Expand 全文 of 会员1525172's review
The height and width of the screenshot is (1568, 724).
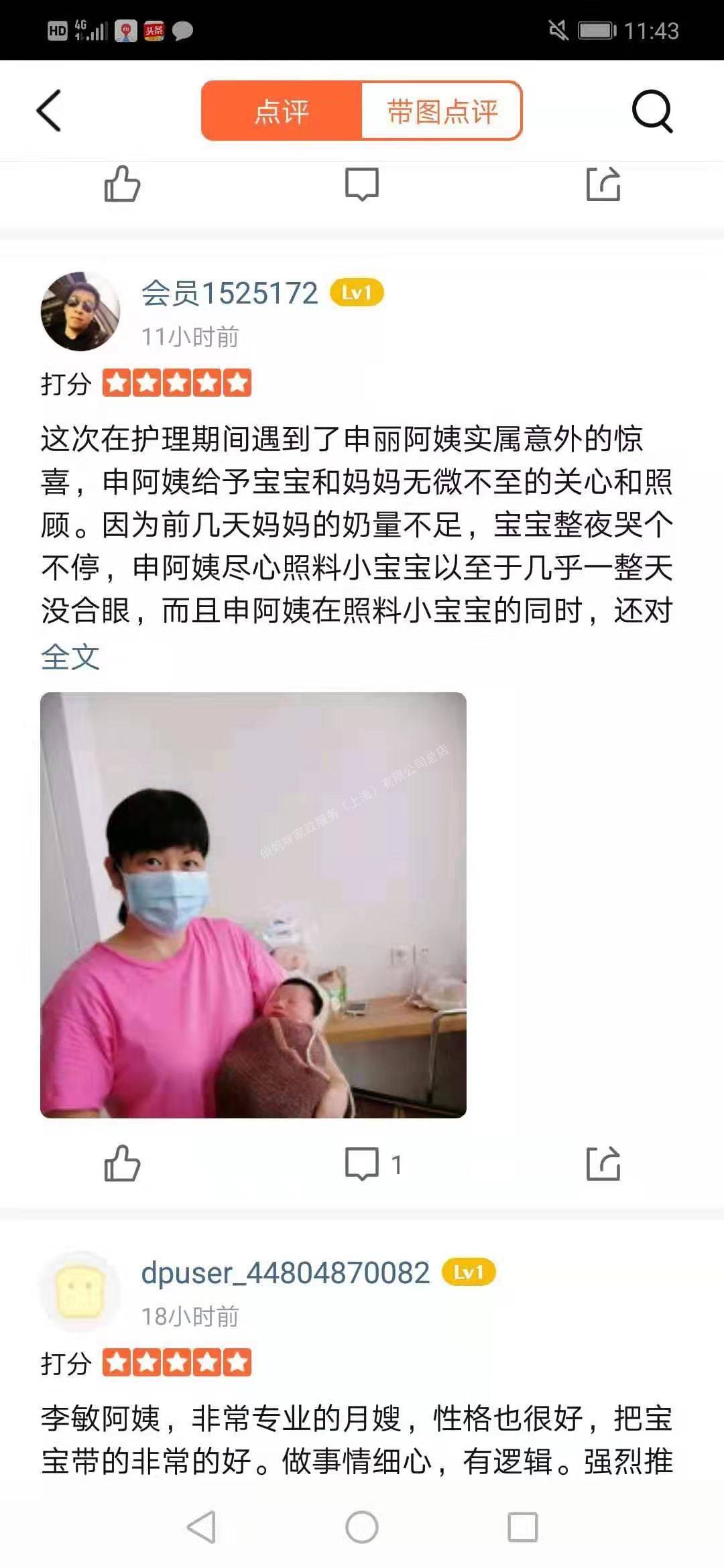click(x=70, y=657)
